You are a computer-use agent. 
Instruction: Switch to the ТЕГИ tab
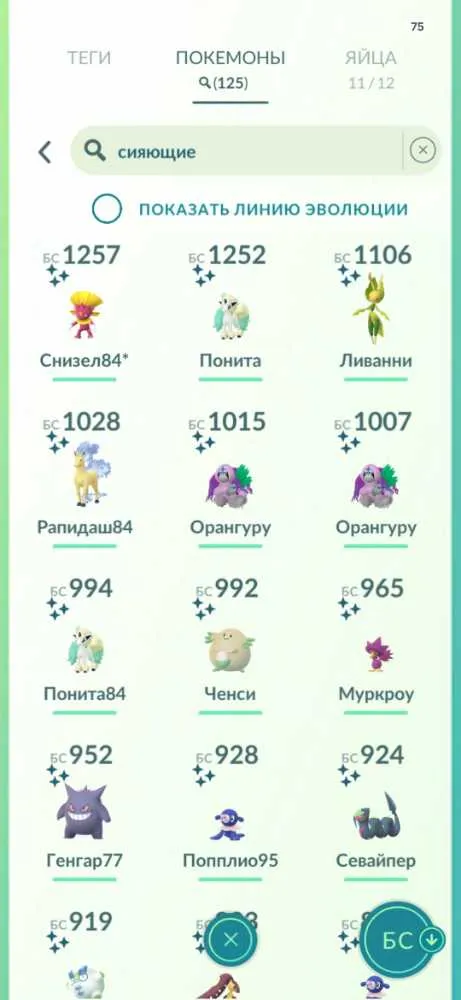89,58
